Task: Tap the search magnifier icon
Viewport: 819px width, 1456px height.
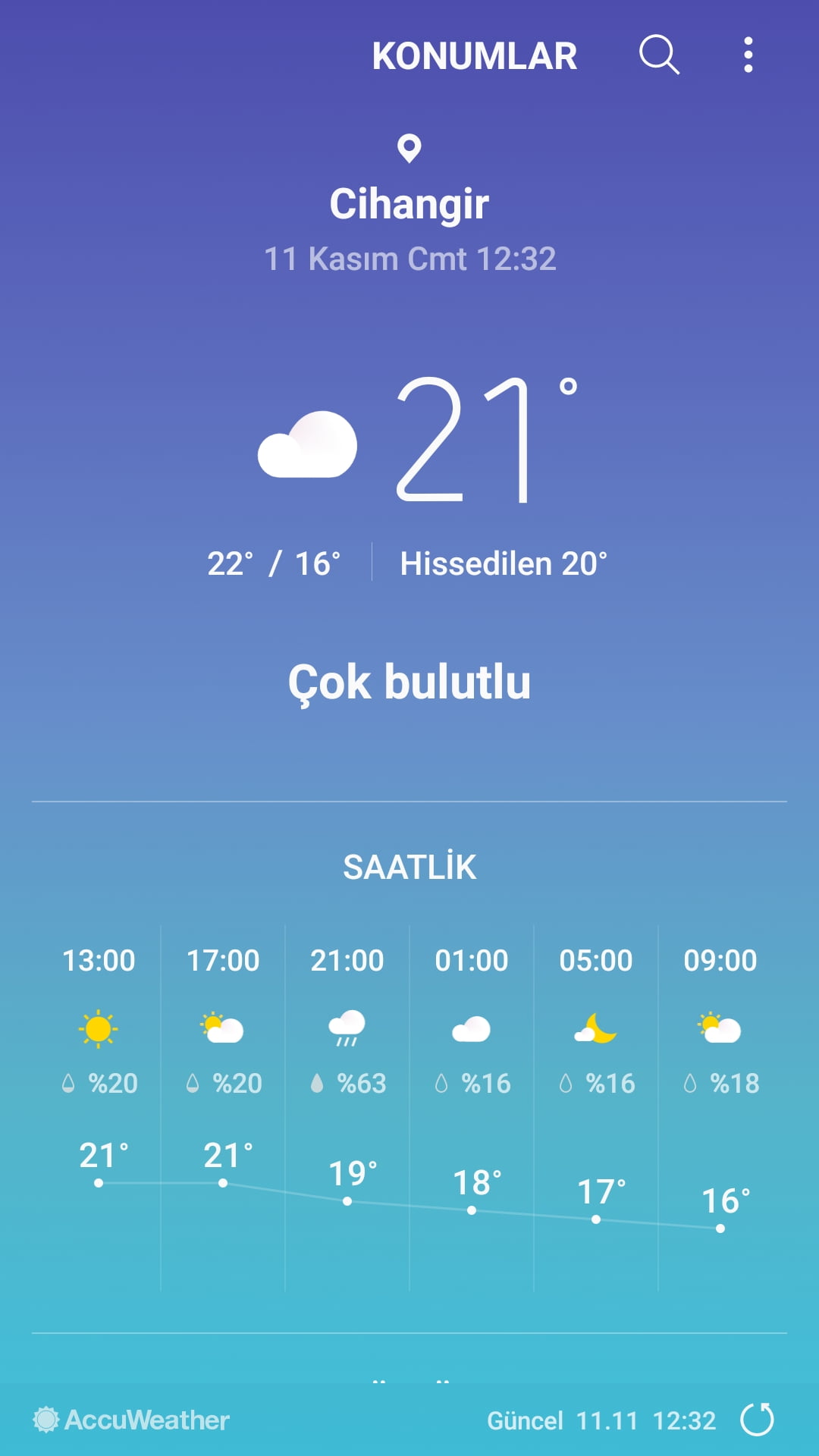Action: (x=659, y=55)
